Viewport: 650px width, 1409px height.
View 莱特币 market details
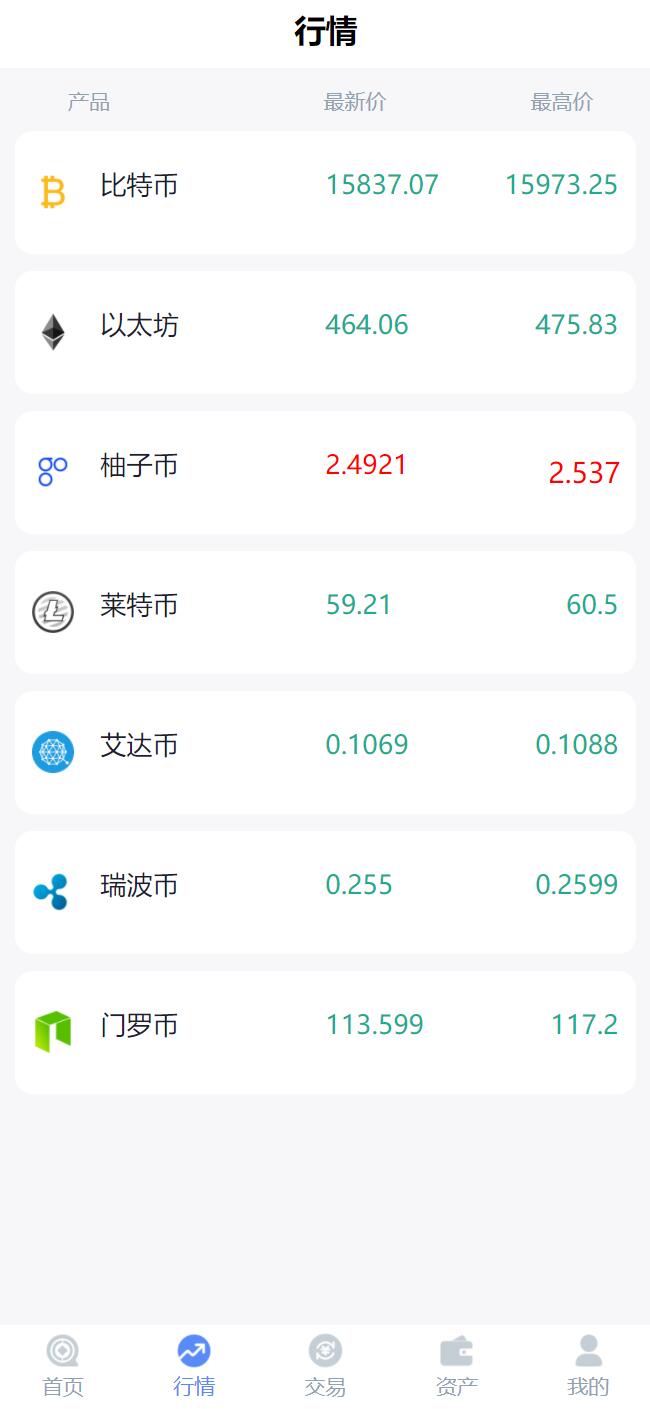[x=325, y=612]
